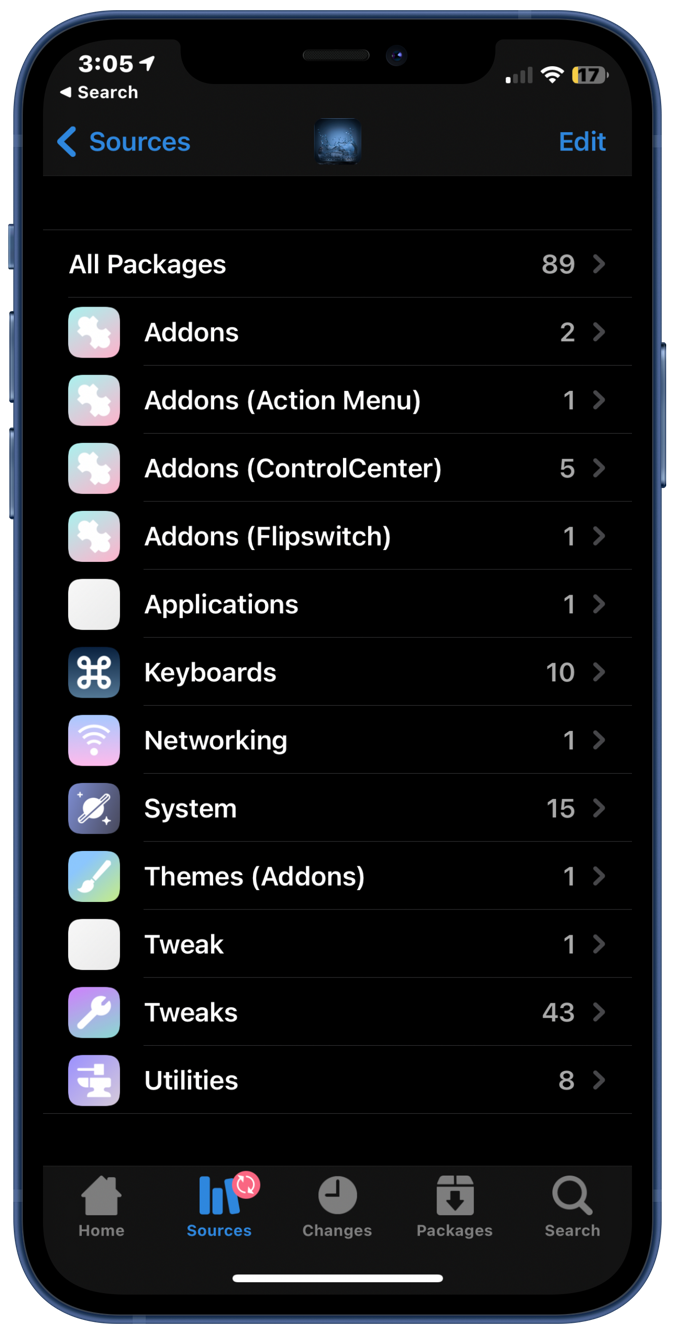Open Addons (ControlCenter) category
Screen dimensions: 675x1336
(x=337, y=468)
